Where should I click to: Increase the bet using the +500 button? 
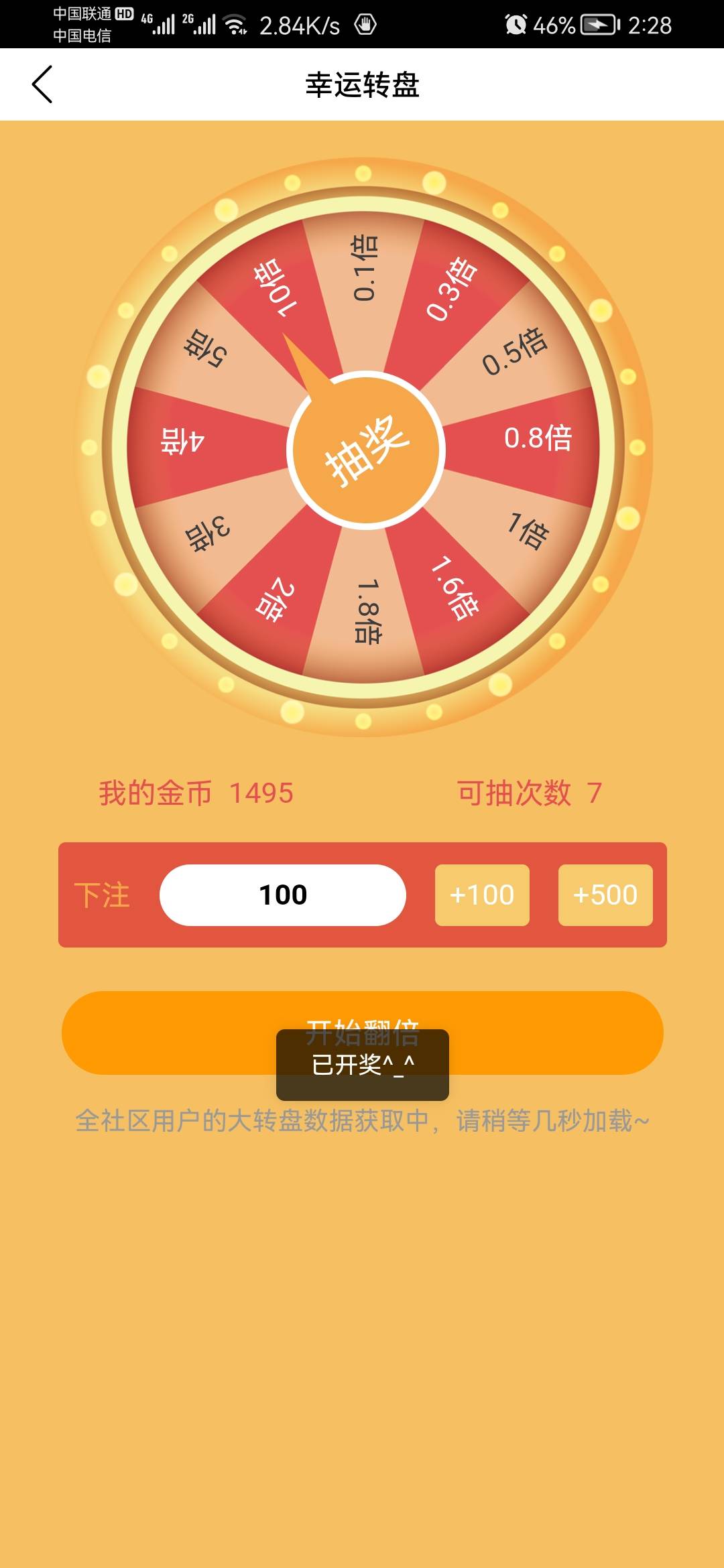click(605, 895)
